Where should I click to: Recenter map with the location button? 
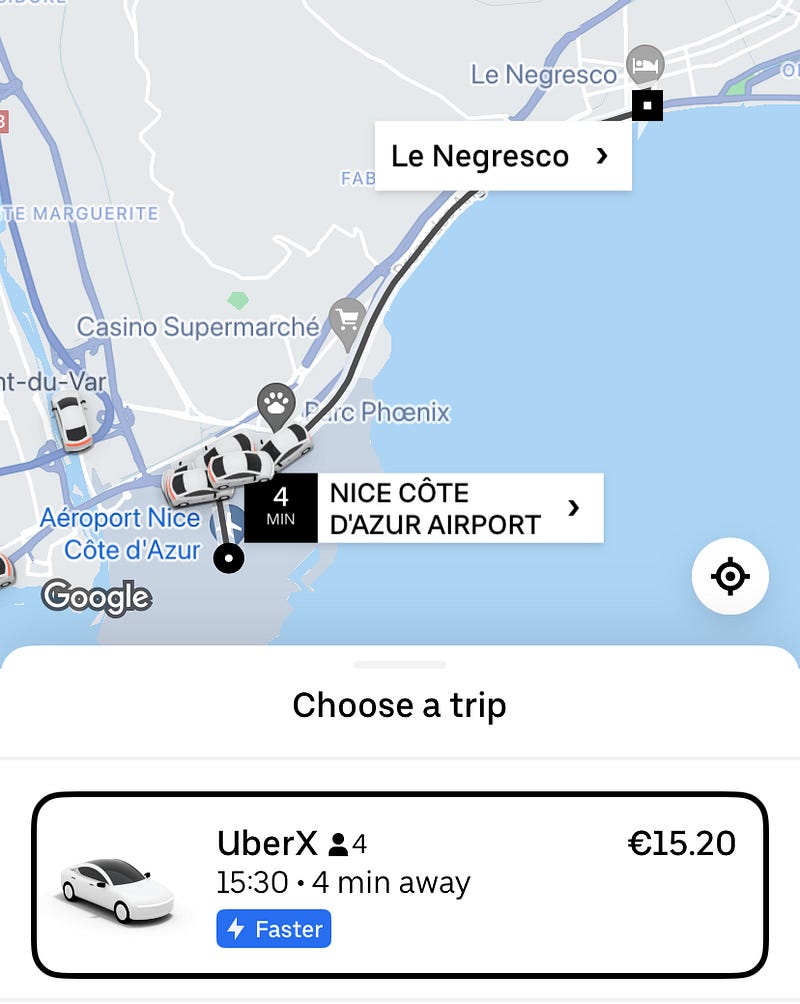point(730,577)
